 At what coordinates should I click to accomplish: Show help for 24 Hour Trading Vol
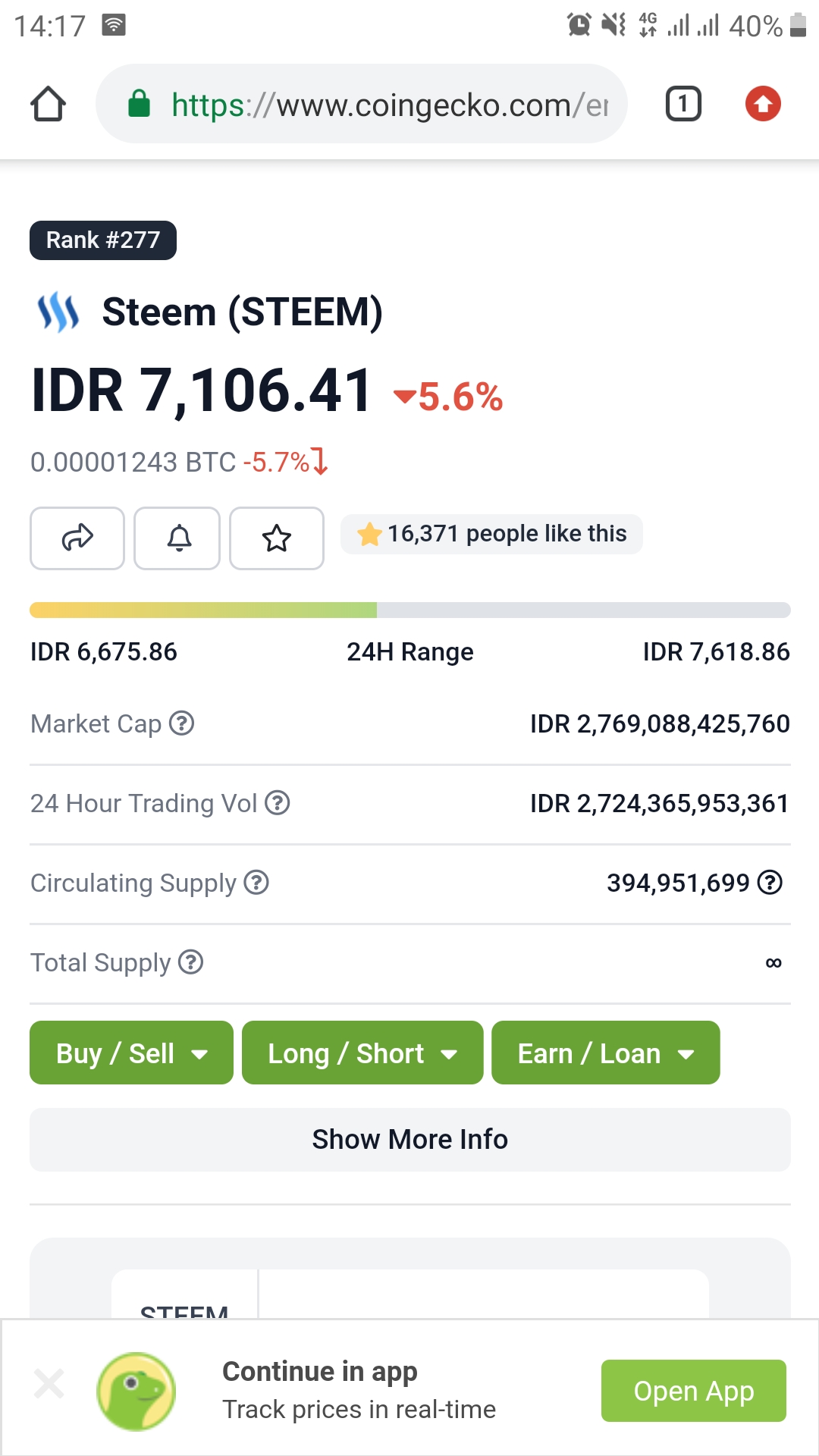(x=278, y=802)
